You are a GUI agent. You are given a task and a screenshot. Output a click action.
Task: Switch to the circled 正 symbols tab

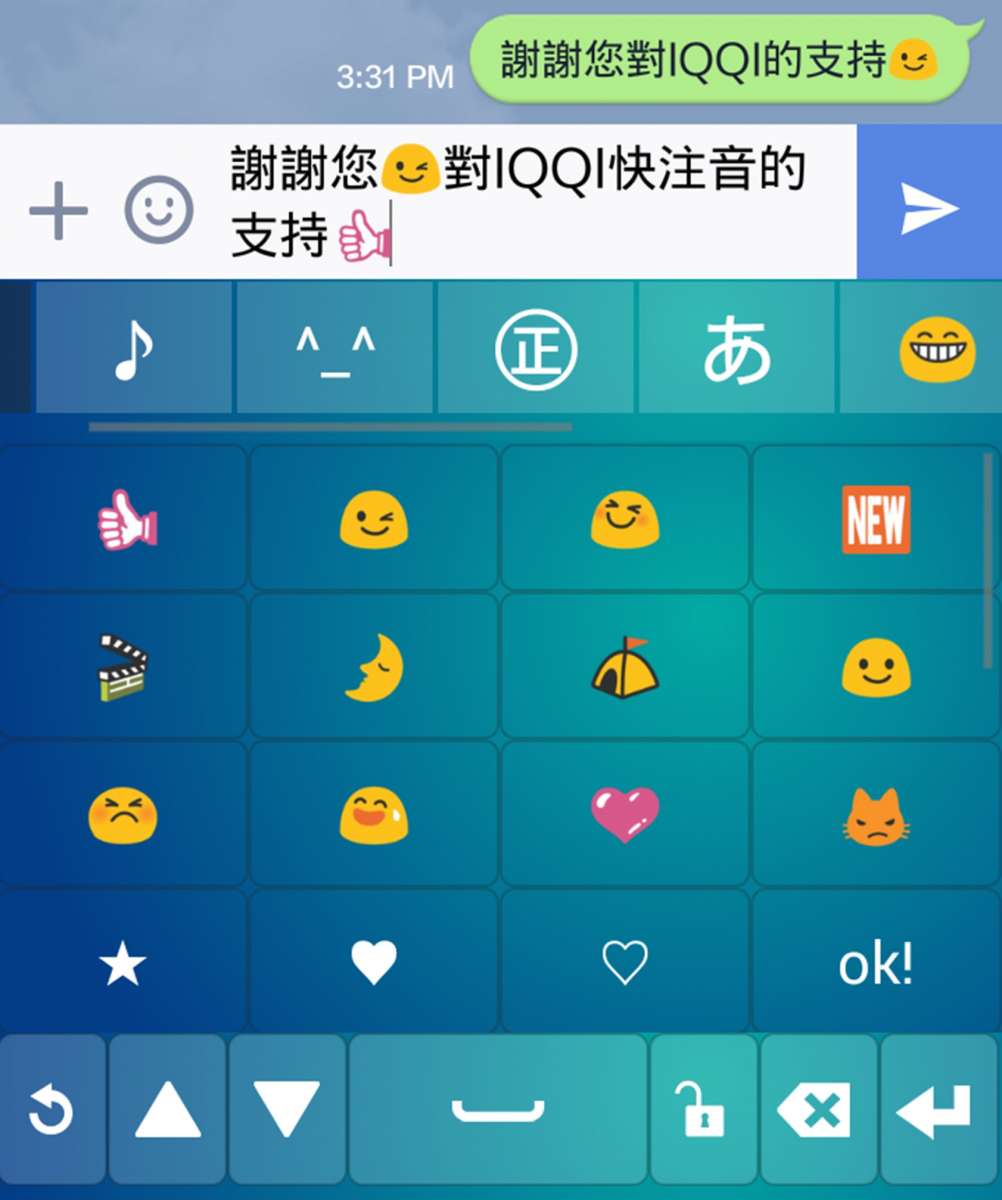(536, 350)
